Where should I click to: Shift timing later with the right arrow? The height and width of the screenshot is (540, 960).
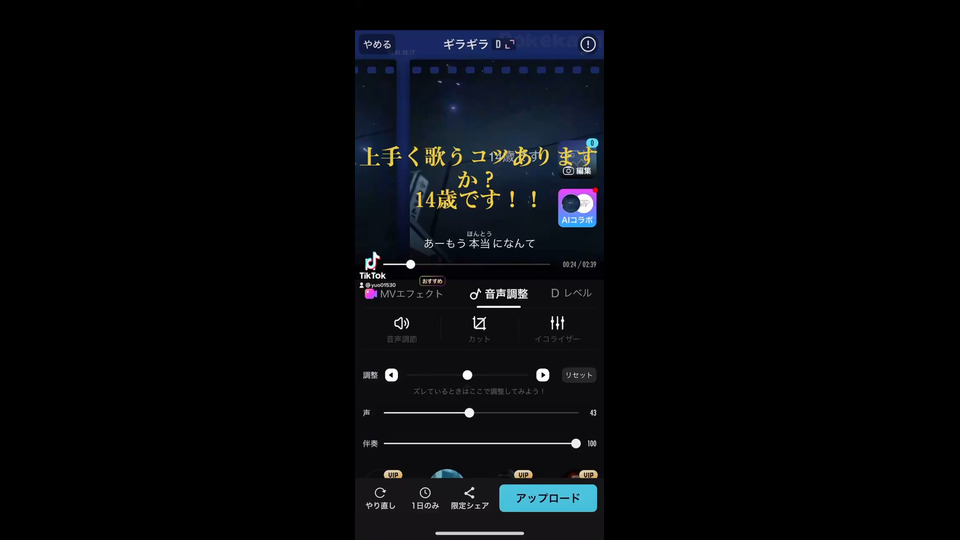point(542,375)
